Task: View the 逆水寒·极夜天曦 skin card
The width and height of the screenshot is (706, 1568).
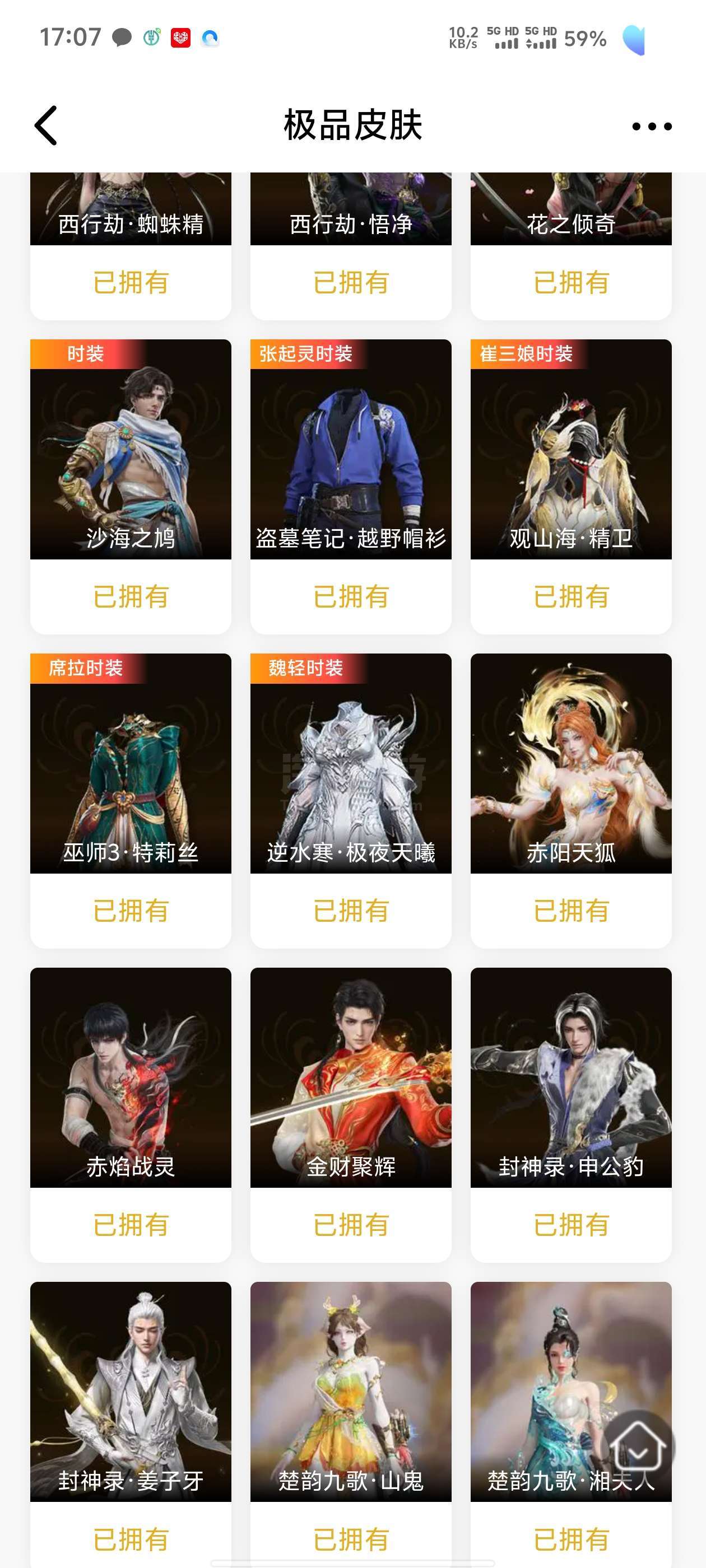Action: [x=350, y=764]
